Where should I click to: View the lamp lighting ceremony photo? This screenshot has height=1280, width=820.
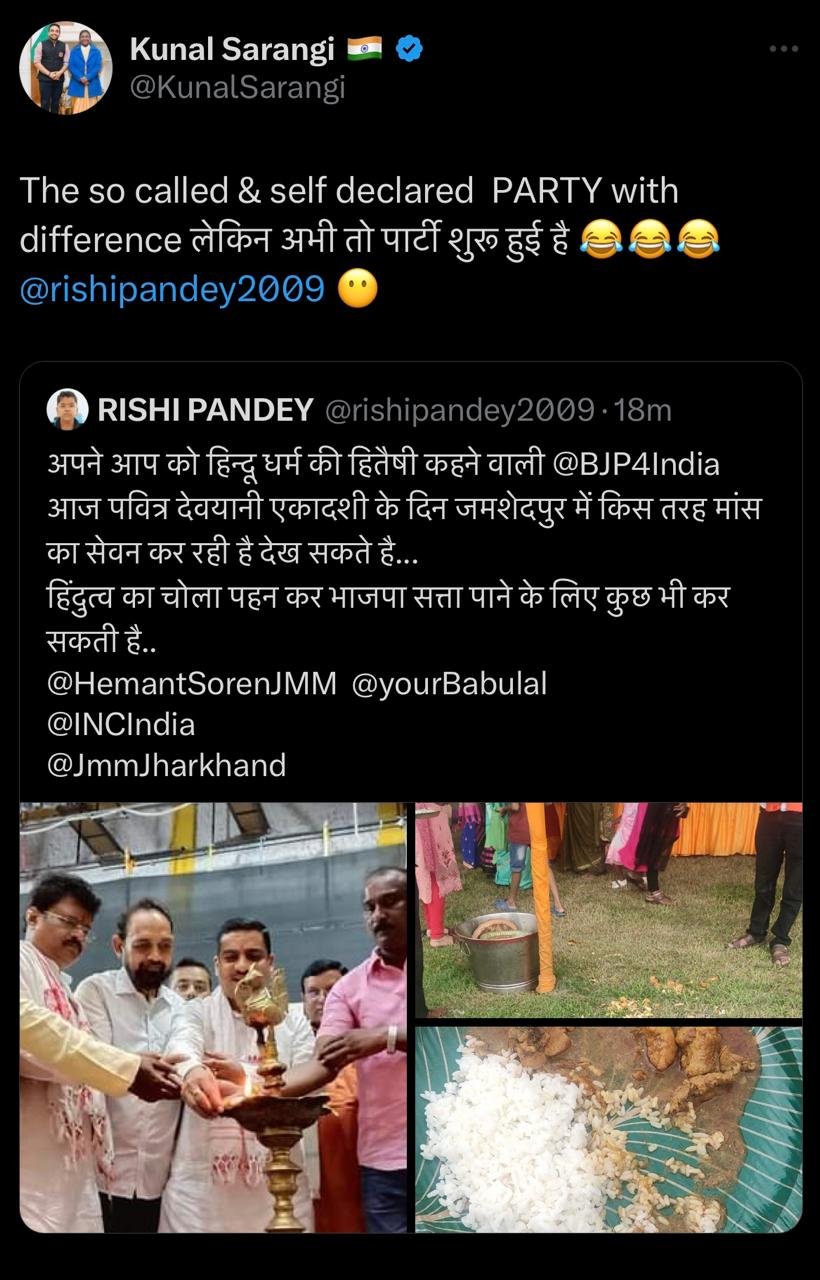tap(213, 1017)
